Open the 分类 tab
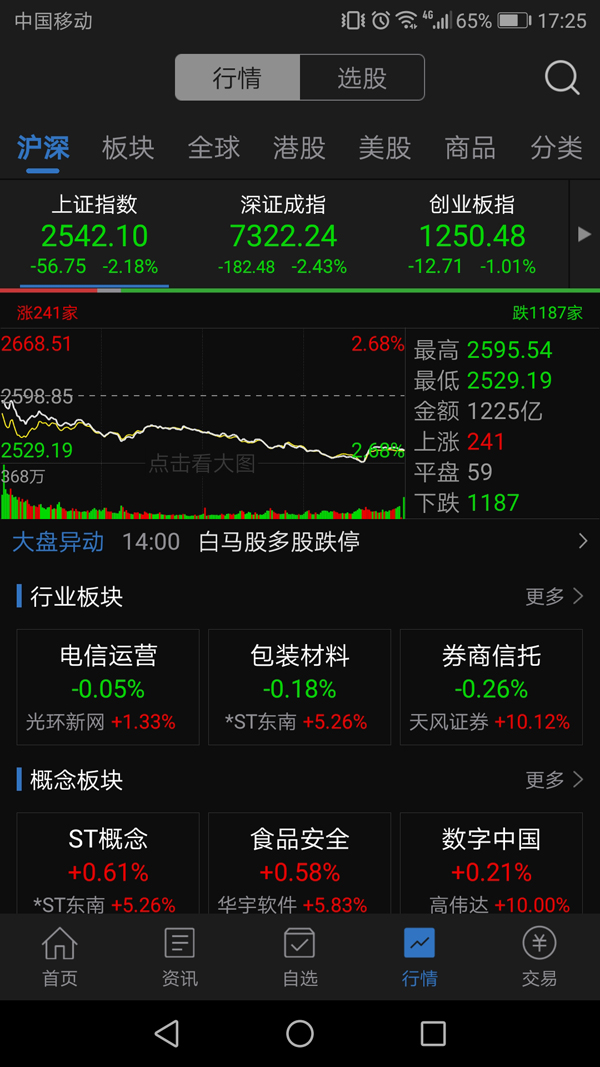600x1067 pixels. (556, 148)
